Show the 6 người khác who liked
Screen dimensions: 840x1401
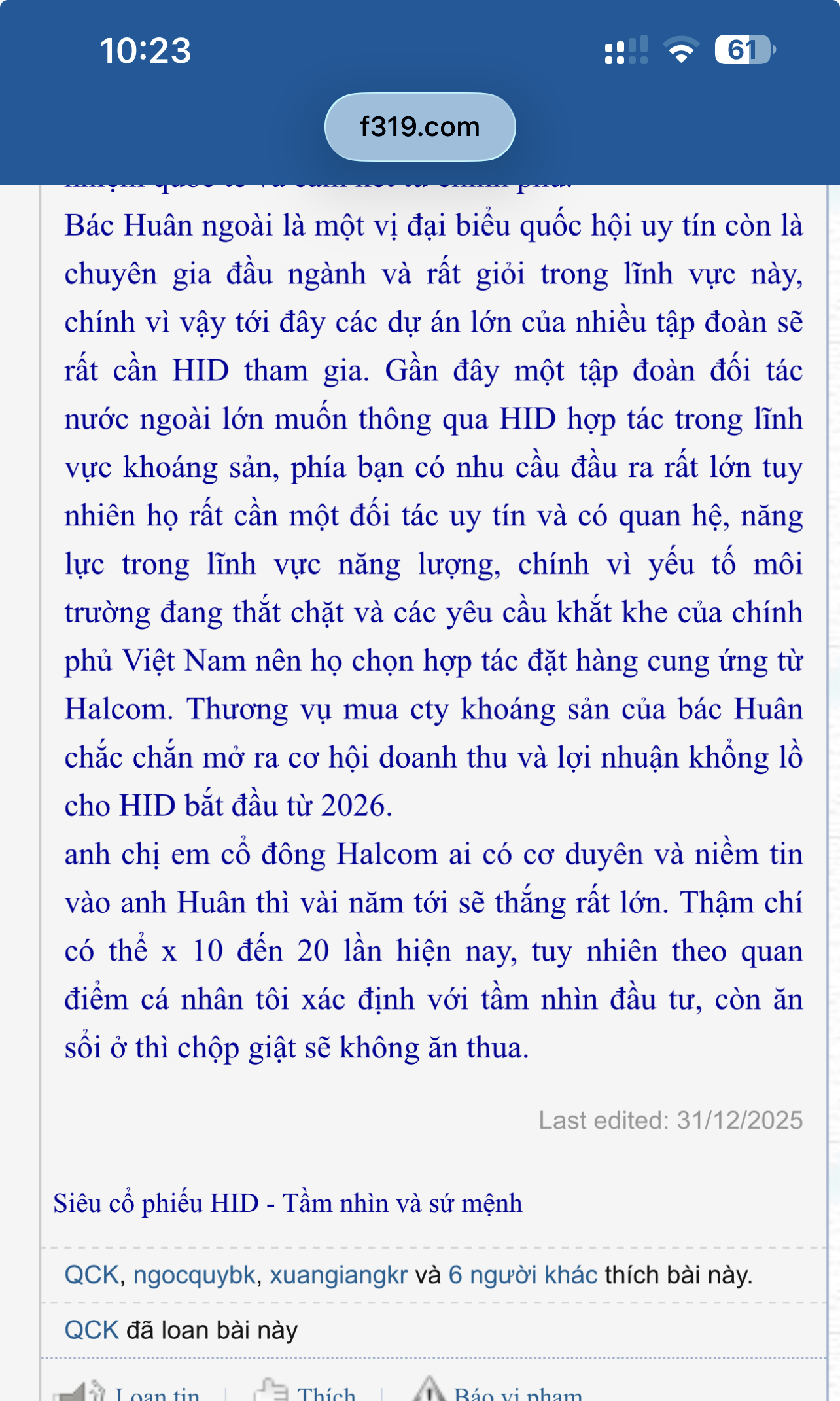point(522,1275)
